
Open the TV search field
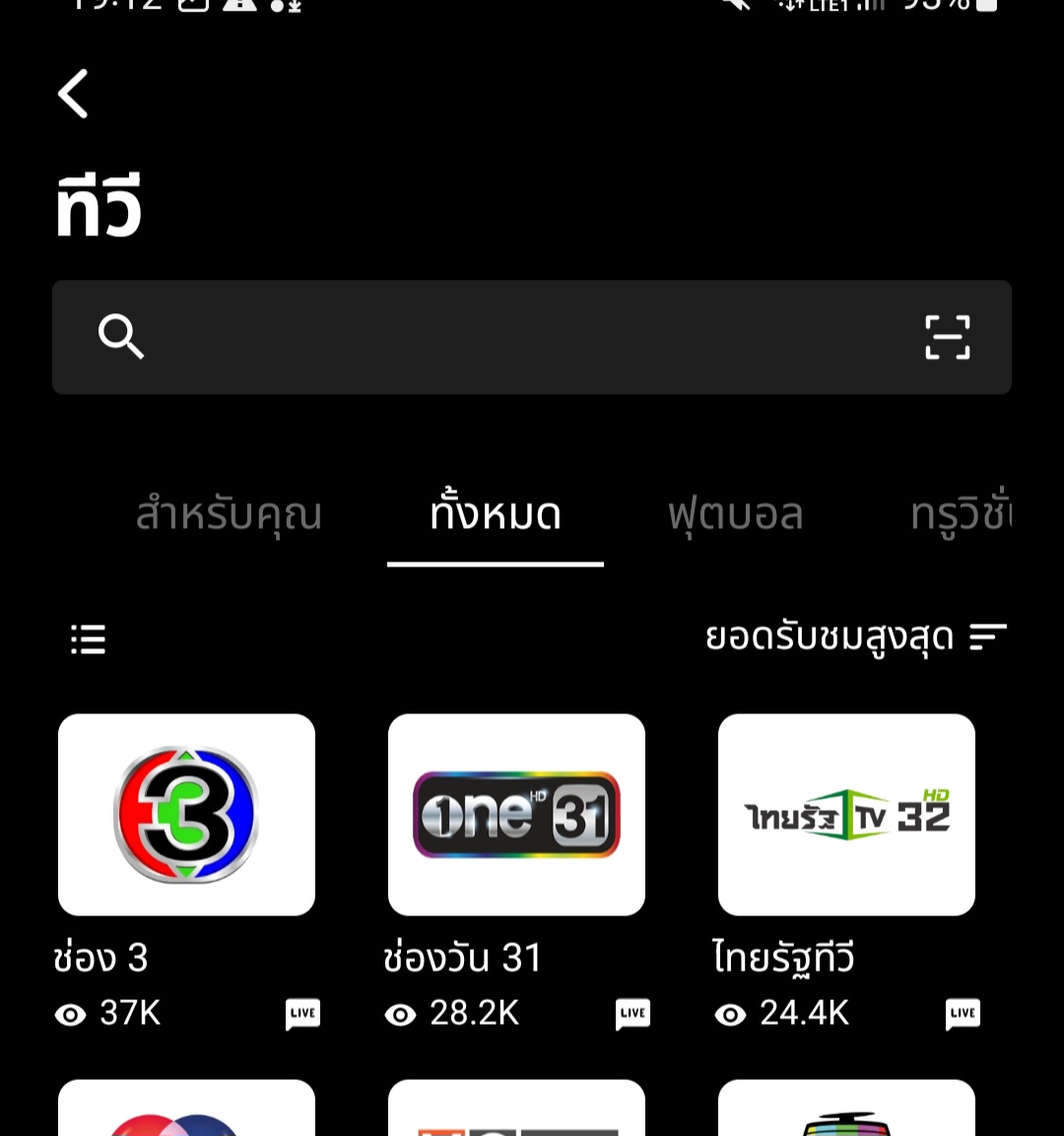(x=512, y=337)
